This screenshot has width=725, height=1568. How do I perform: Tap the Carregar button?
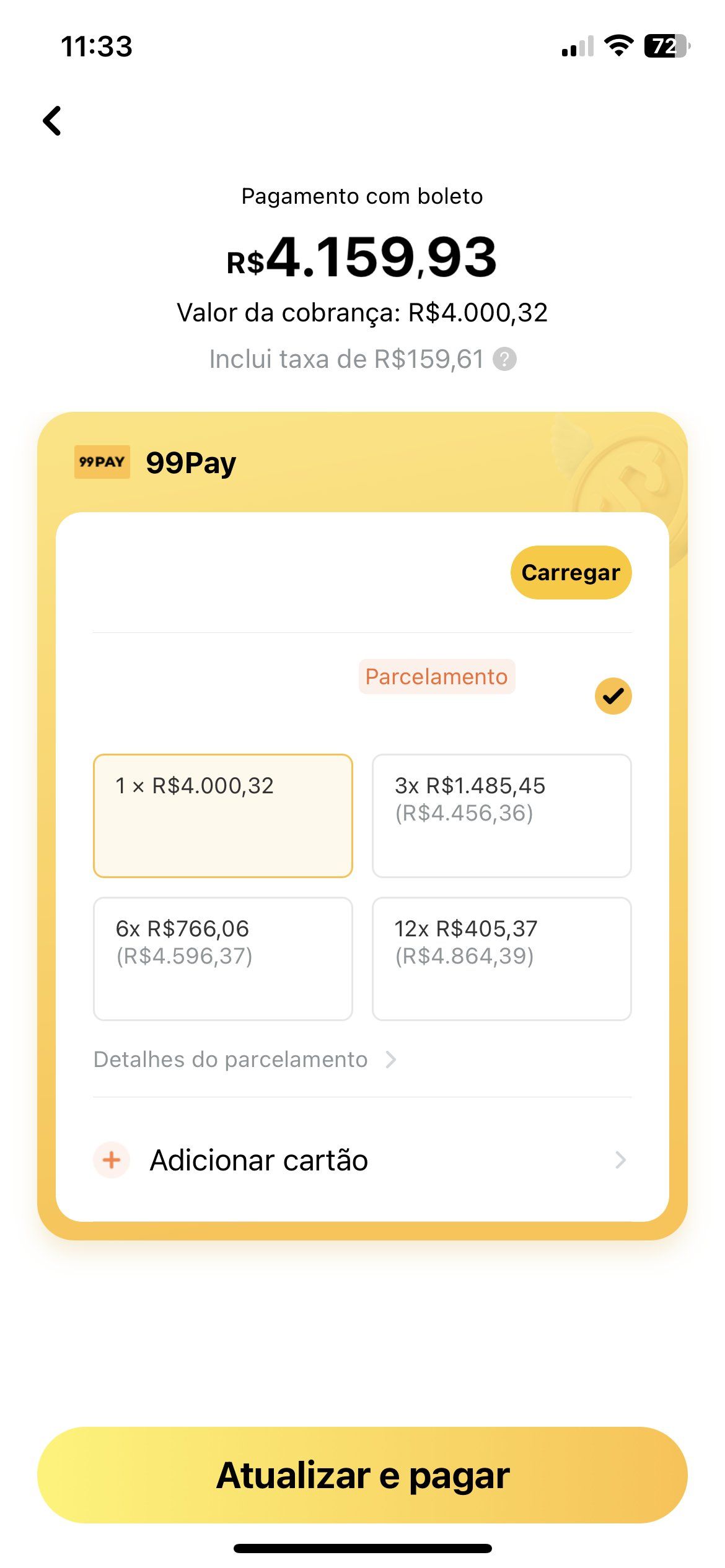point(571,572)
